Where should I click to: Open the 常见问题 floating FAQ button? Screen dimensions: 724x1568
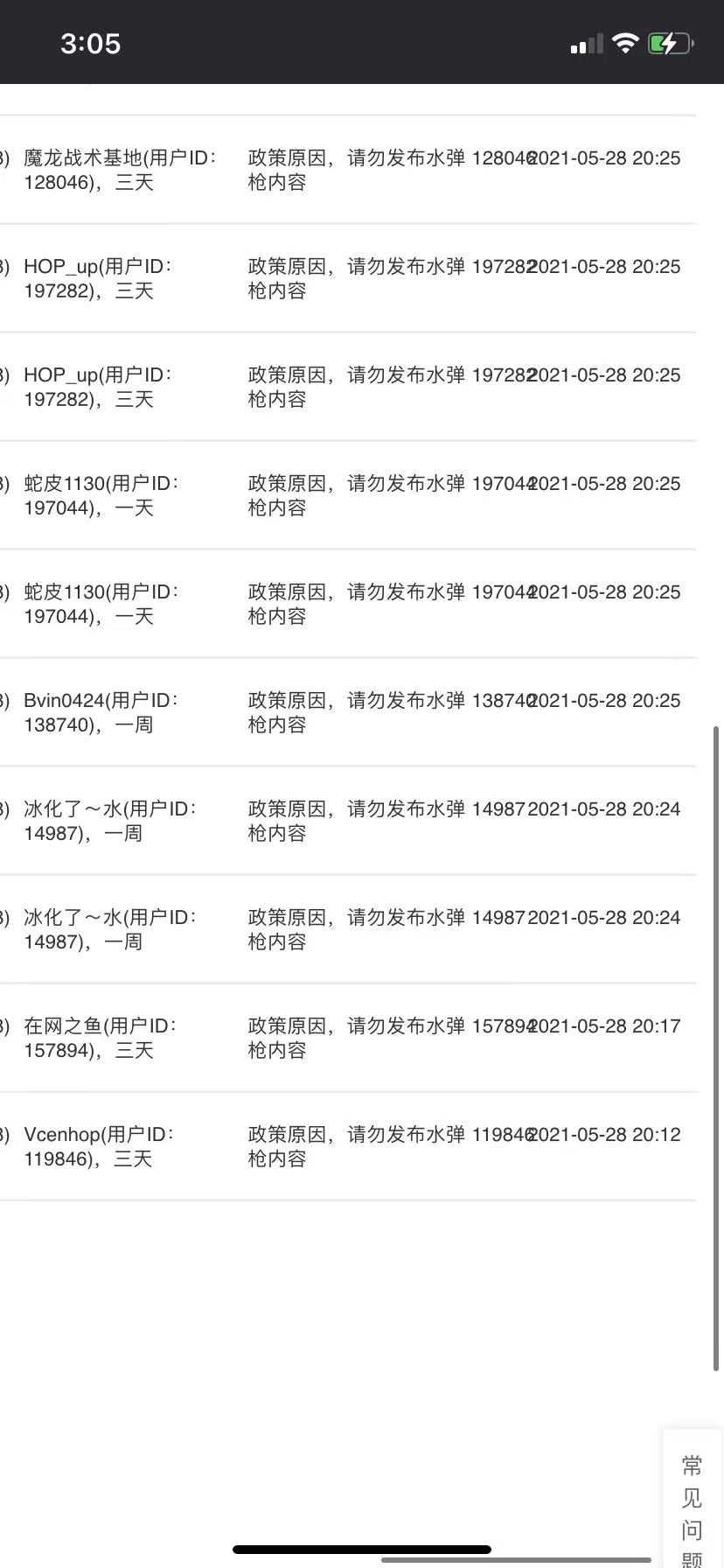point(692,1500)
